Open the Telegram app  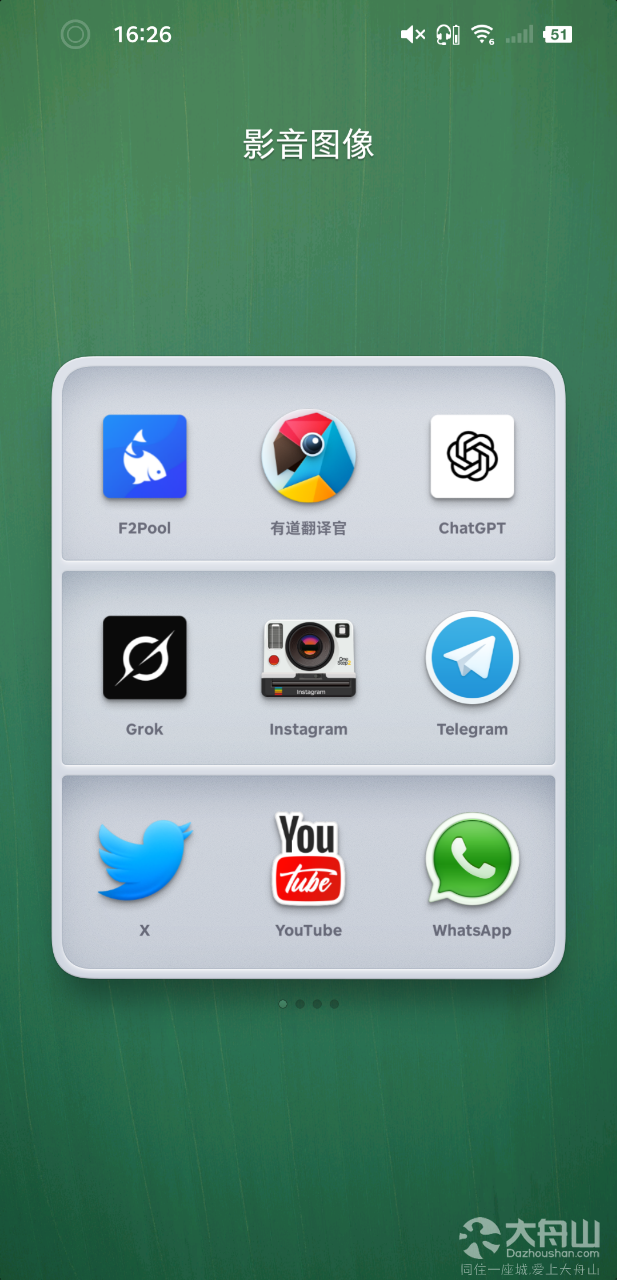[x=472, y=658]
